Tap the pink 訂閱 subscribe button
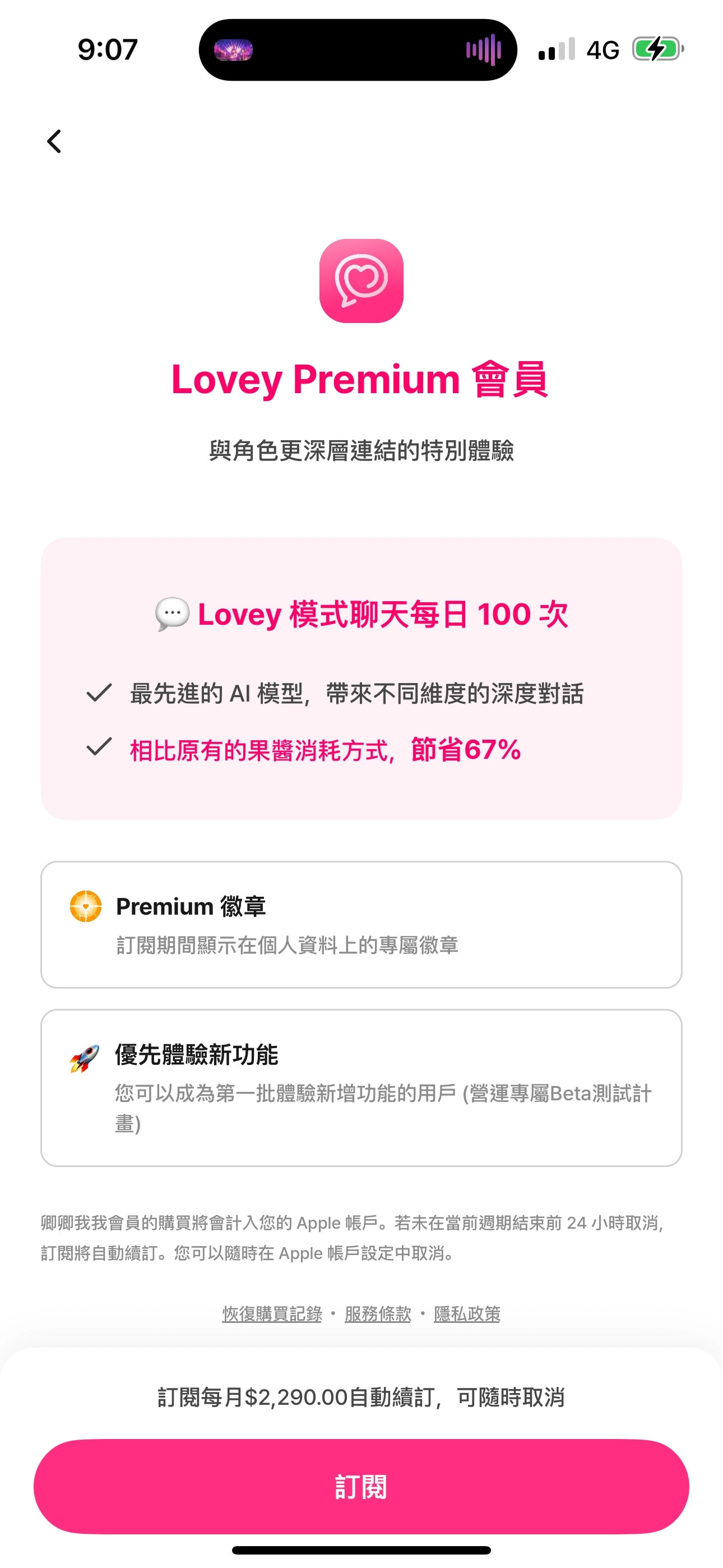Viewport: 723px width, 1568px height. click(x=361, y=1486)
